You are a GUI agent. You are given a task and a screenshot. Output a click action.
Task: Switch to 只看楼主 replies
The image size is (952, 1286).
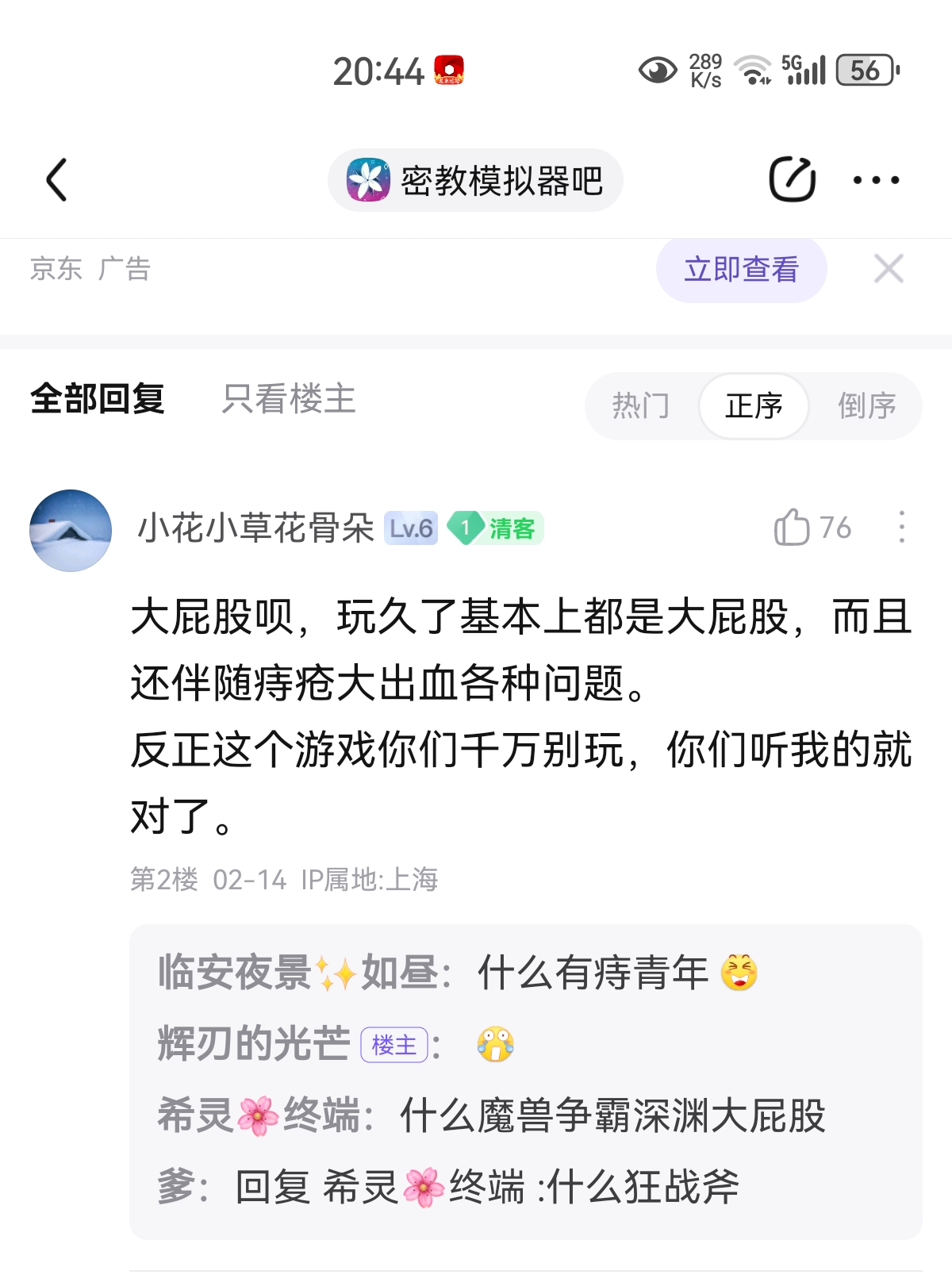pyautogui.click(x=289, y=398)
